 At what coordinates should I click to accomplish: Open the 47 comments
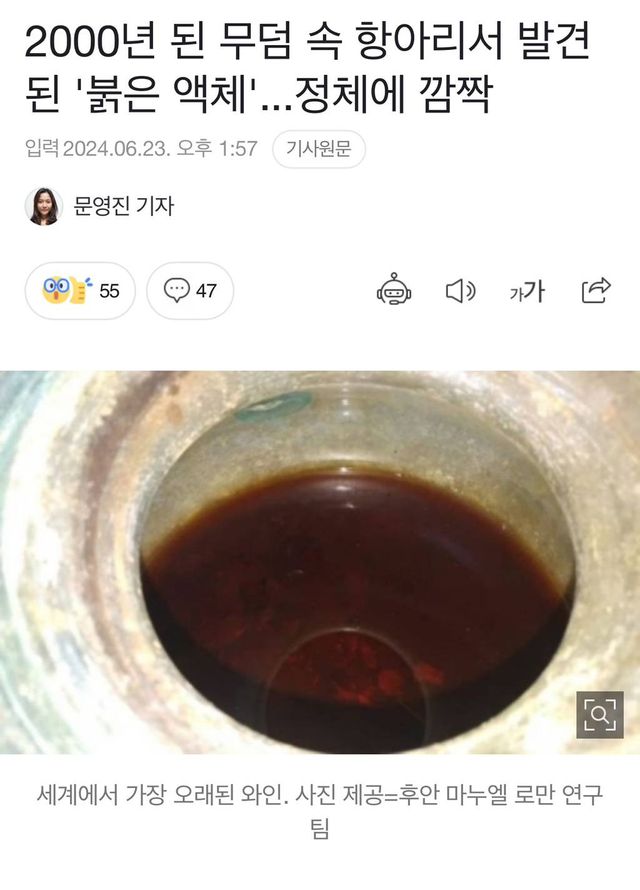[190, 291]
